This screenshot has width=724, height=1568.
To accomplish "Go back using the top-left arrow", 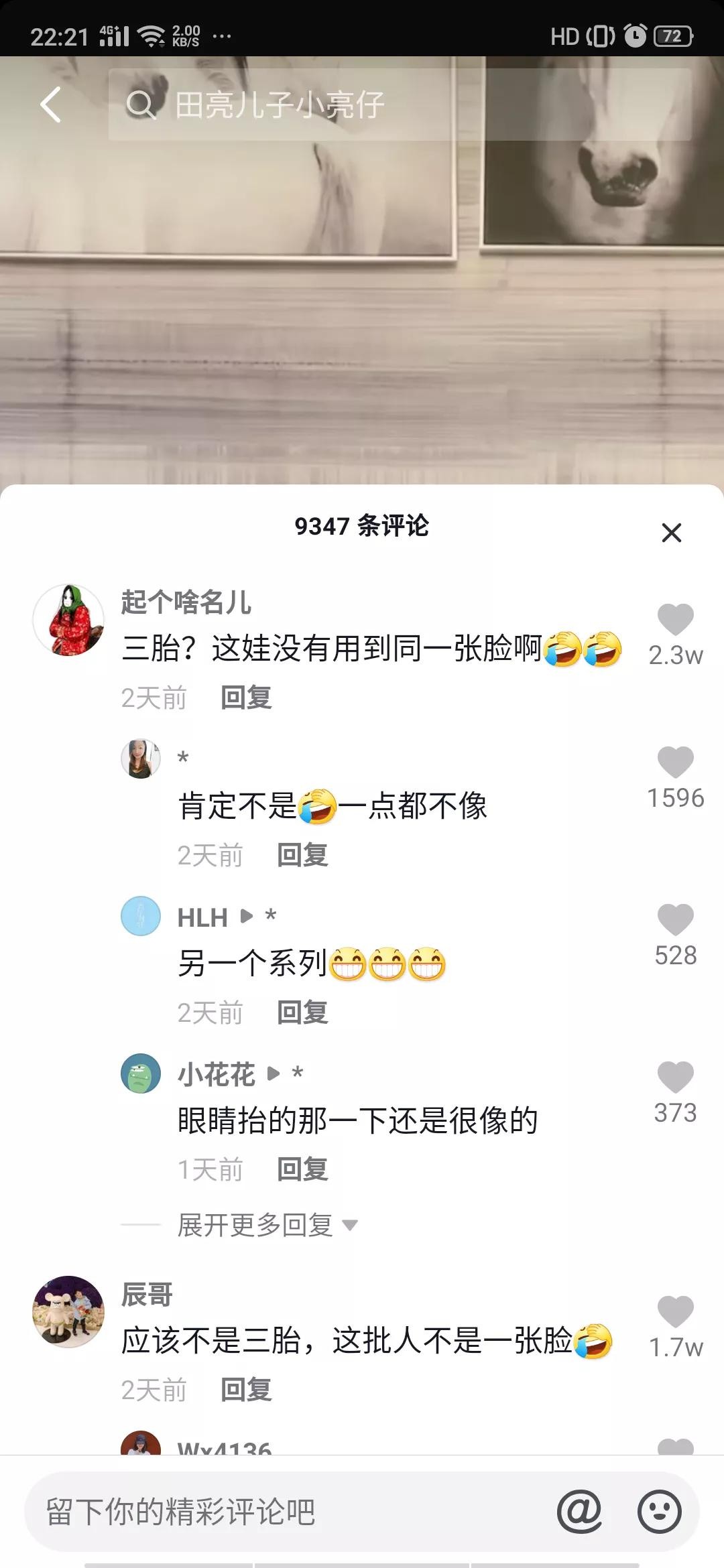I will (51, 105).
